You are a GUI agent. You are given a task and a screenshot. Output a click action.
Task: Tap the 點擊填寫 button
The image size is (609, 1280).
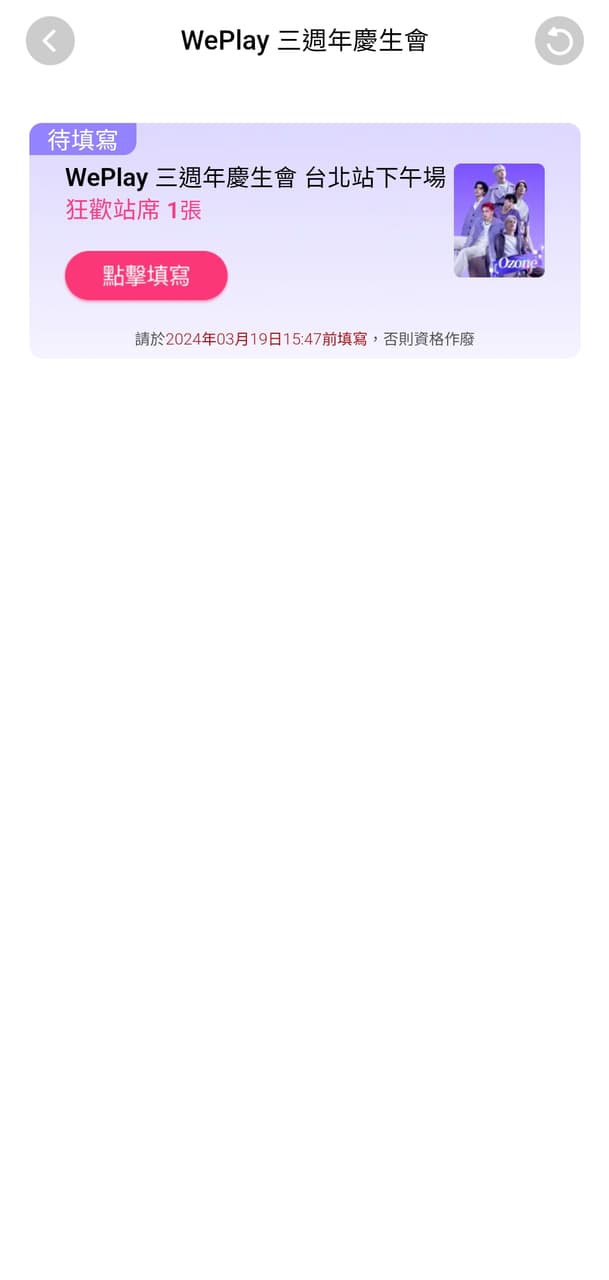point(146,276)
